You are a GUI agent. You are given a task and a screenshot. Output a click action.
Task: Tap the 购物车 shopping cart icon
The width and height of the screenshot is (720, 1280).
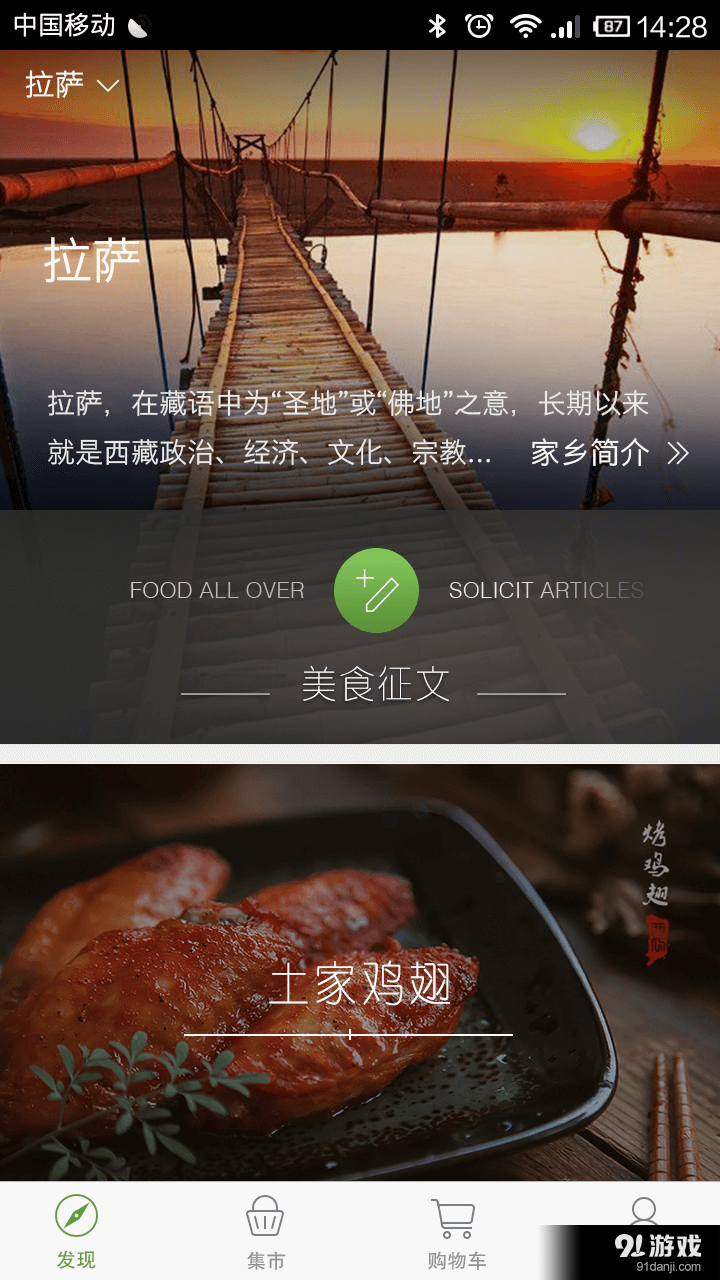coord(453,1216)
